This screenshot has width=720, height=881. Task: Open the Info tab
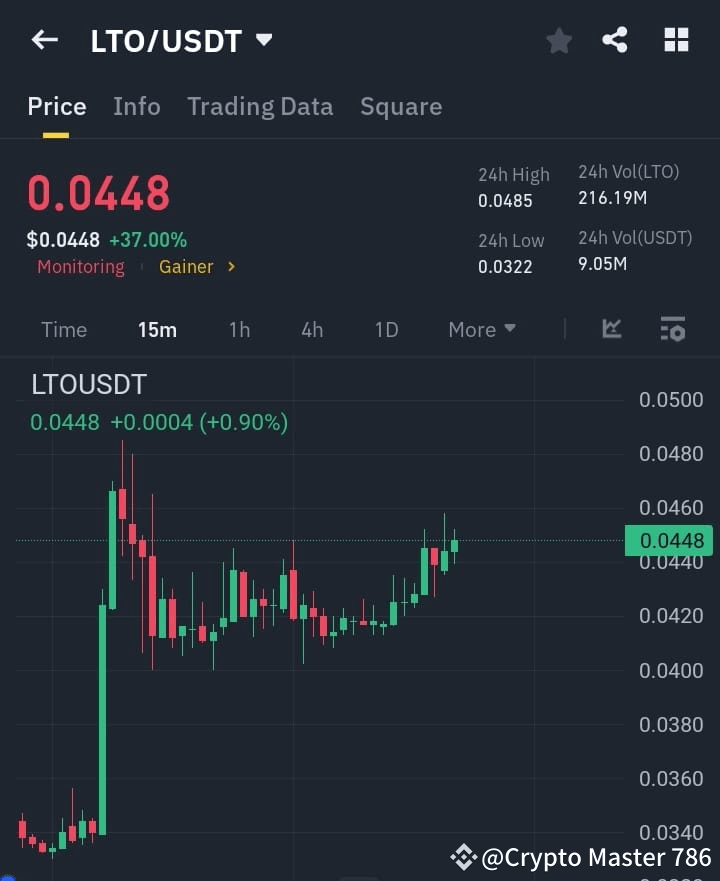point(137,106)
